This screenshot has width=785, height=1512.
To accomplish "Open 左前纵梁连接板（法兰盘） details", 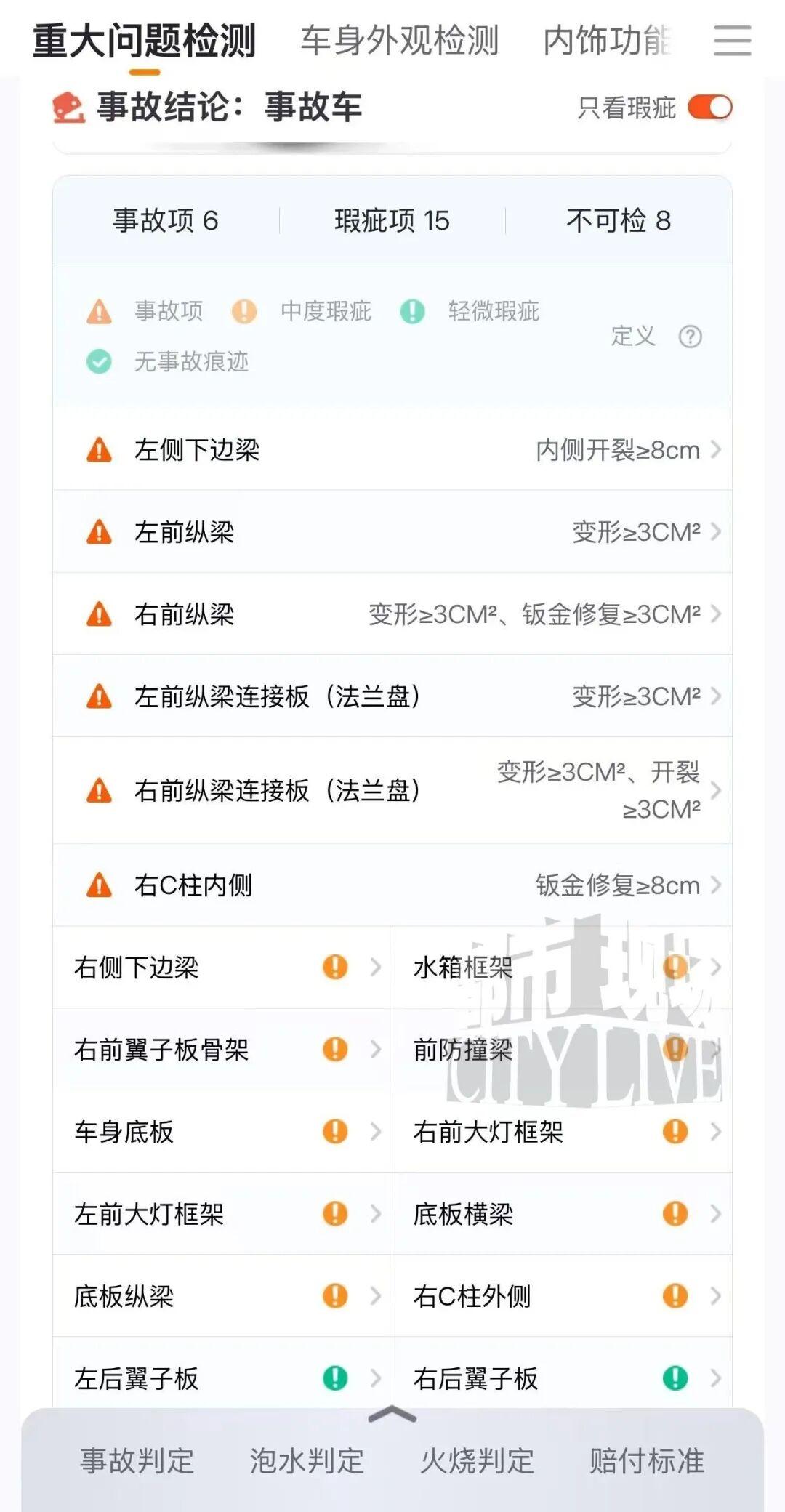I will pos(392,696).
